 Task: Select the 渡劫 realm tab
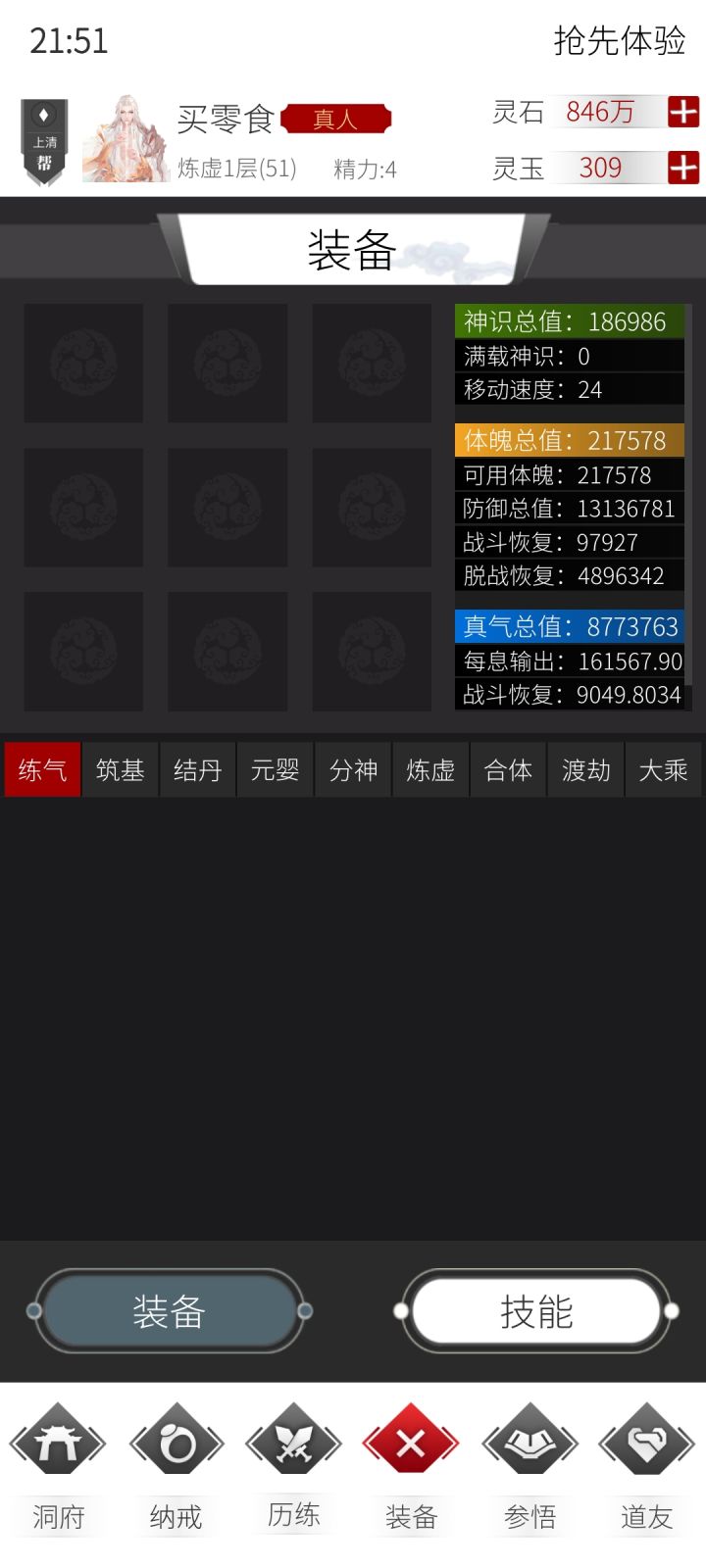click(x=585, y=770)
